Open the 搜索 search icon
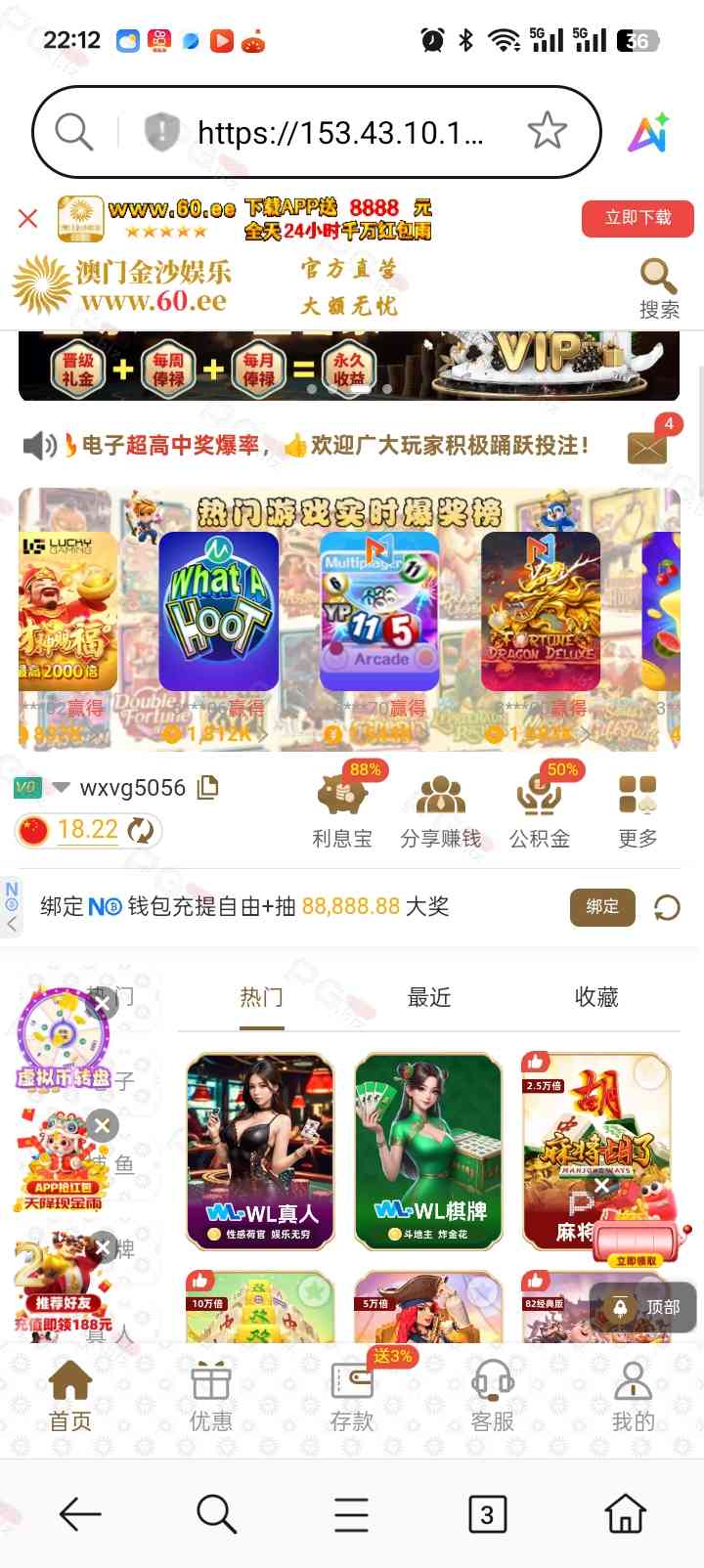 coord(658,288)
